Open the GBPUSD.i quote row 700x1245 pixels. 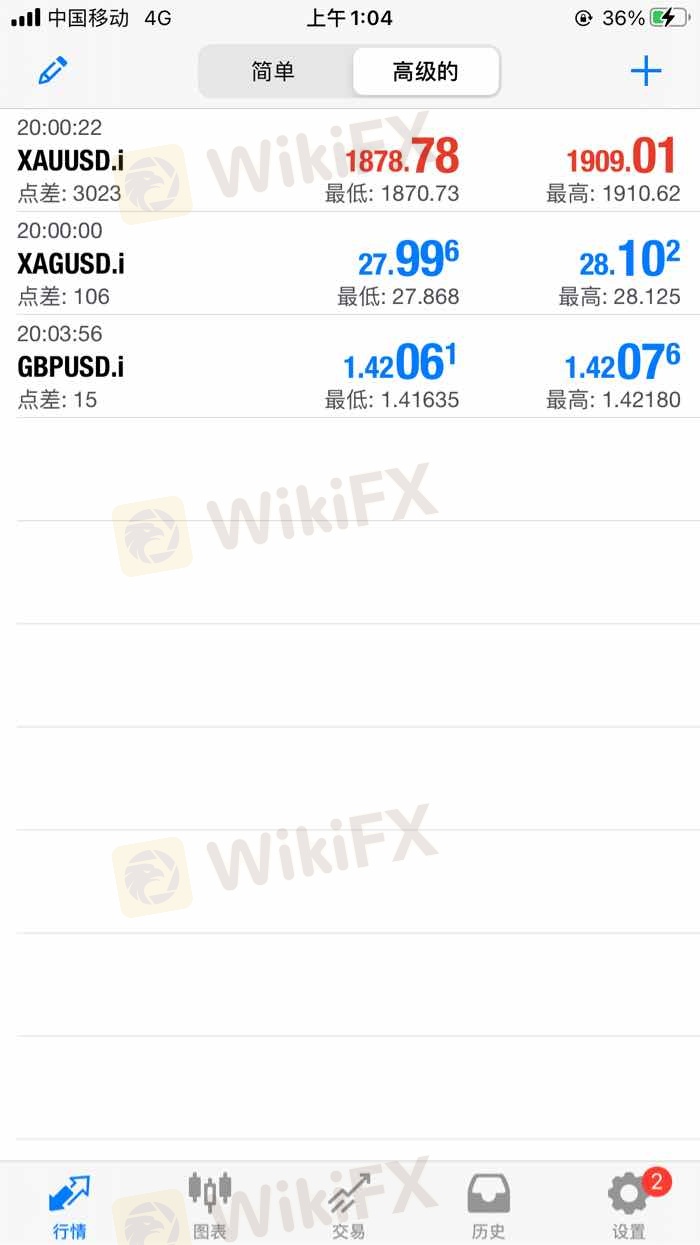350,366
